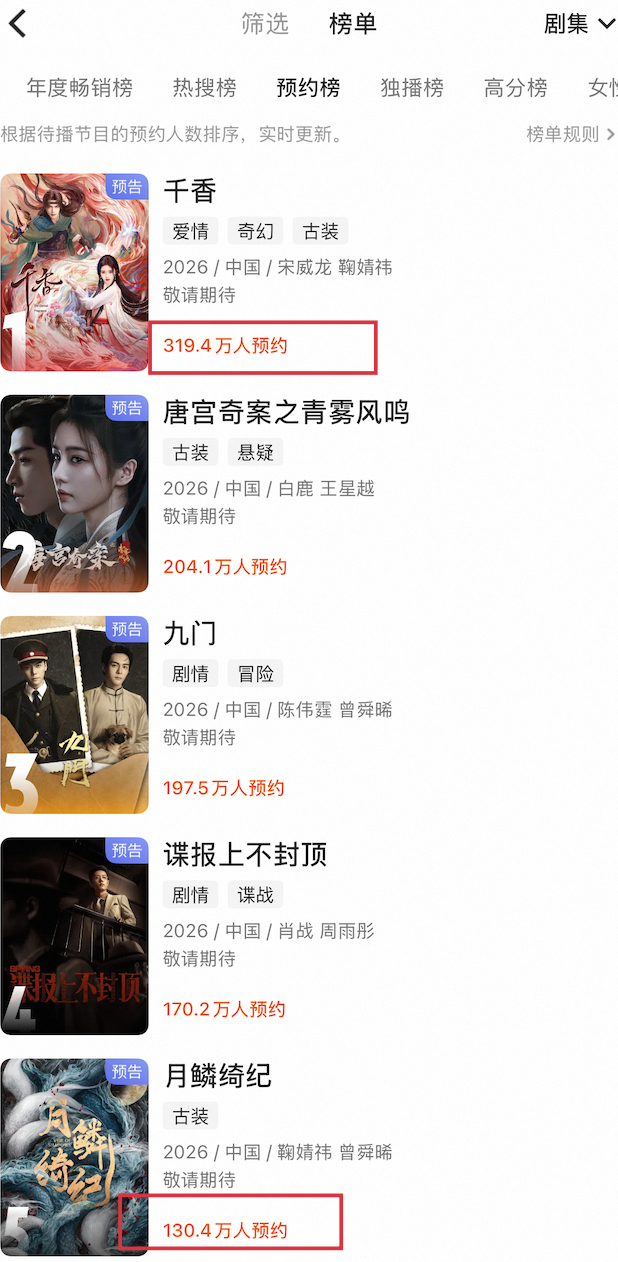The image size is (618, 1262).
Task: Open the 独播榜 tab
Action: pos(412,88)
